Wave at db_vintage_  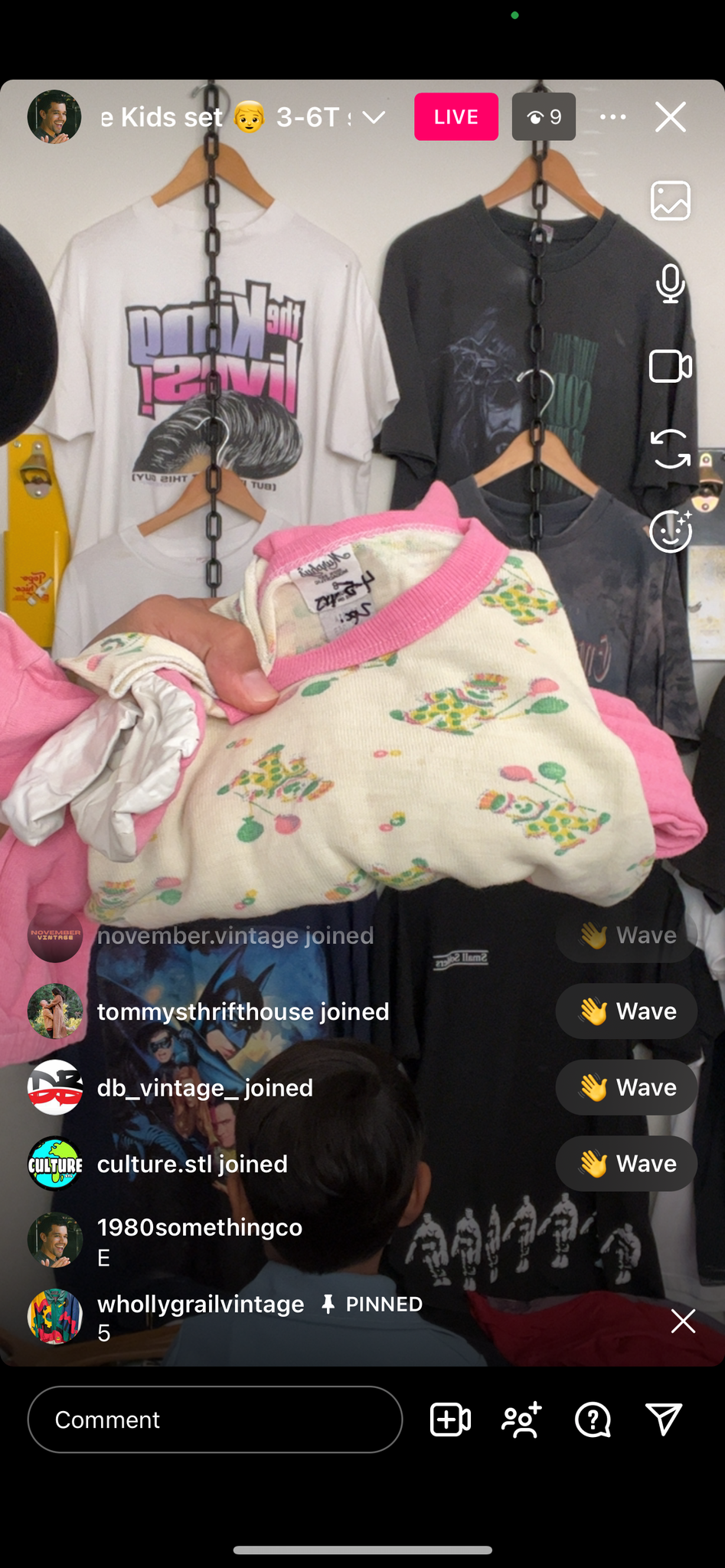pos(626,1087)
